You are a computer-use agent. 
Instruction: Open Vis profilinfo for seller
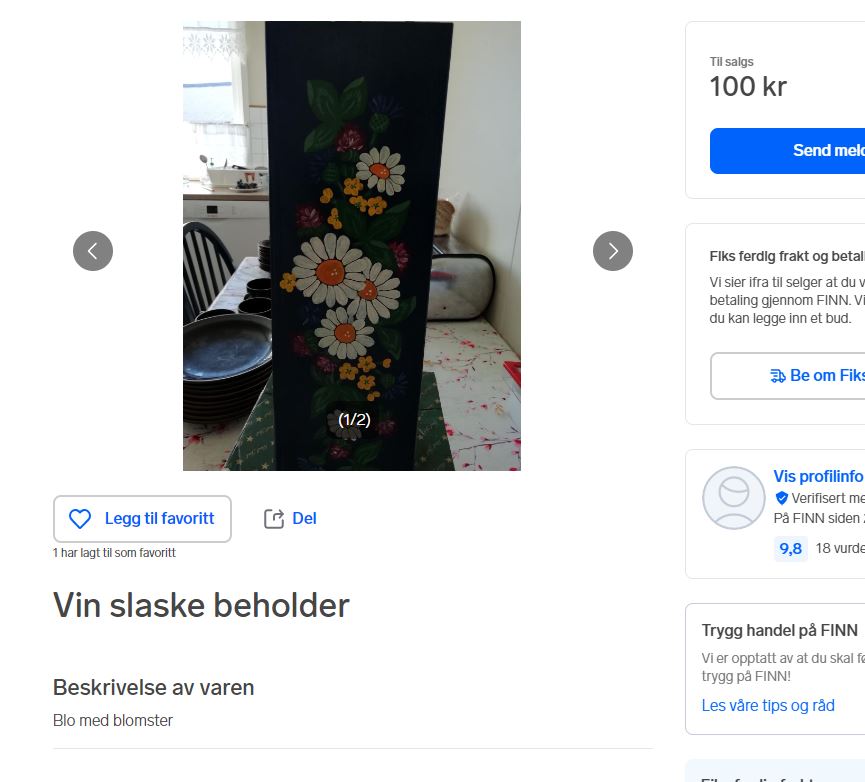point(817,477)
